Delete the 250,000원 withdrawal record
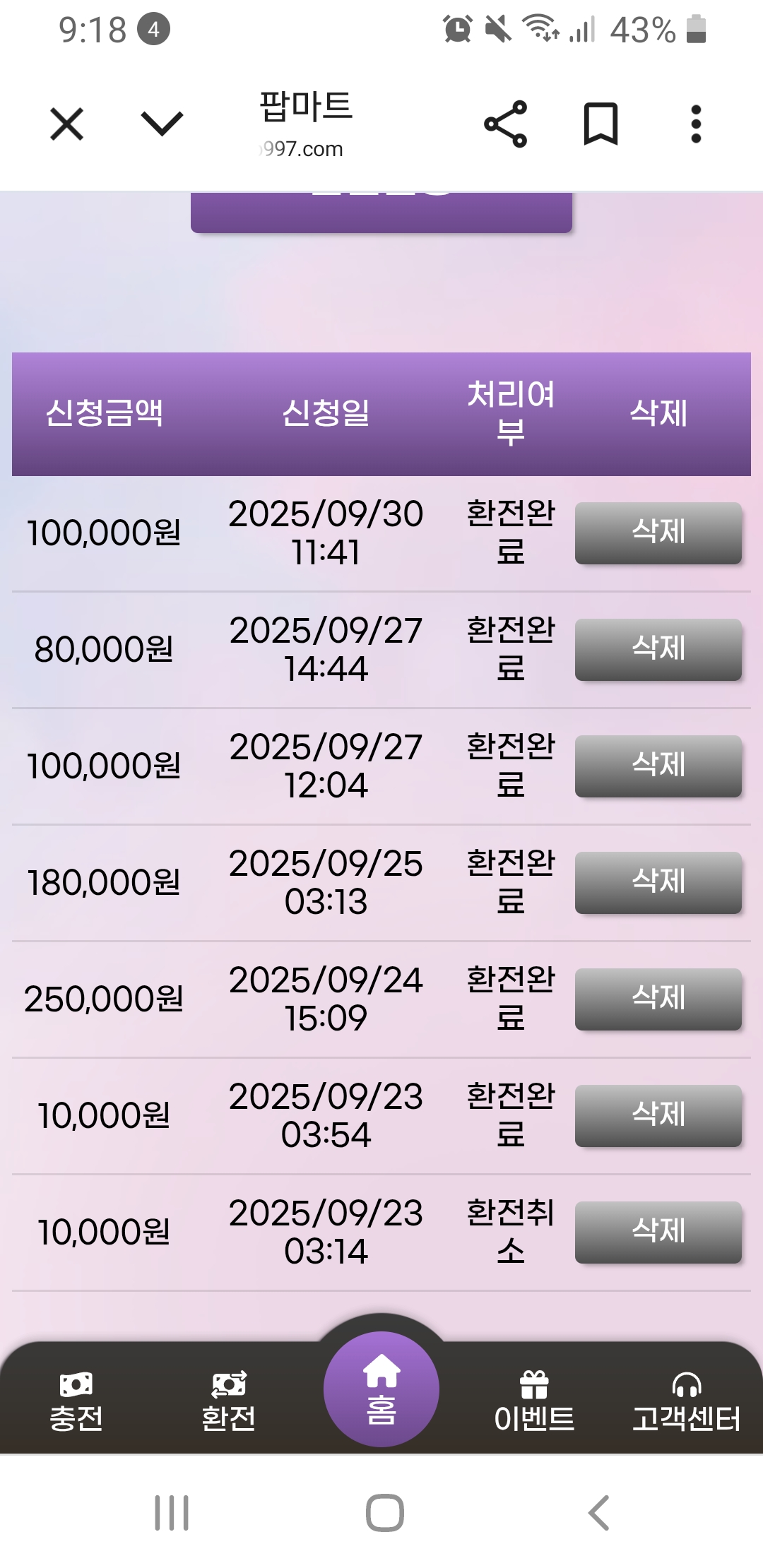 pyautogui.click(x=658, y=999)
